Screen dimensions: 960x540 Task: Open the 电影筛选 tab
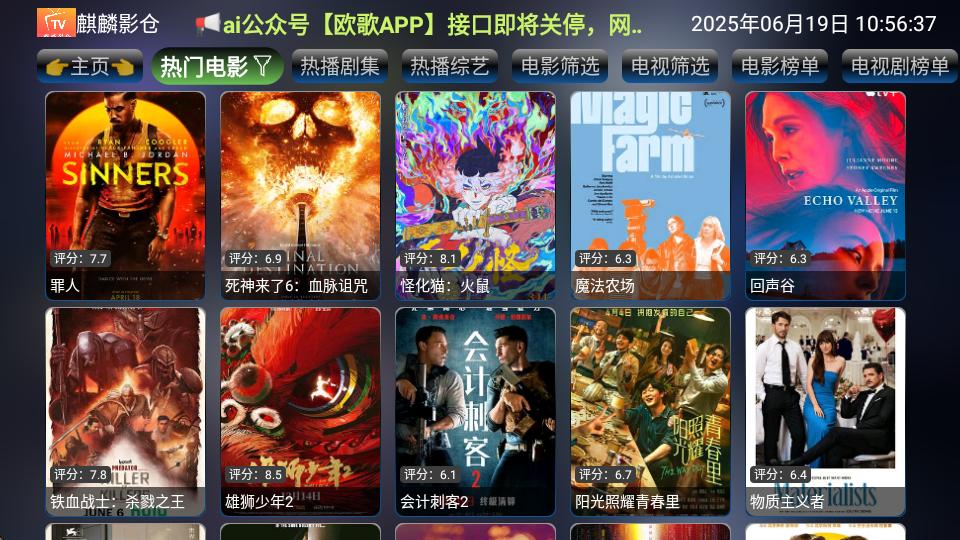560,67
